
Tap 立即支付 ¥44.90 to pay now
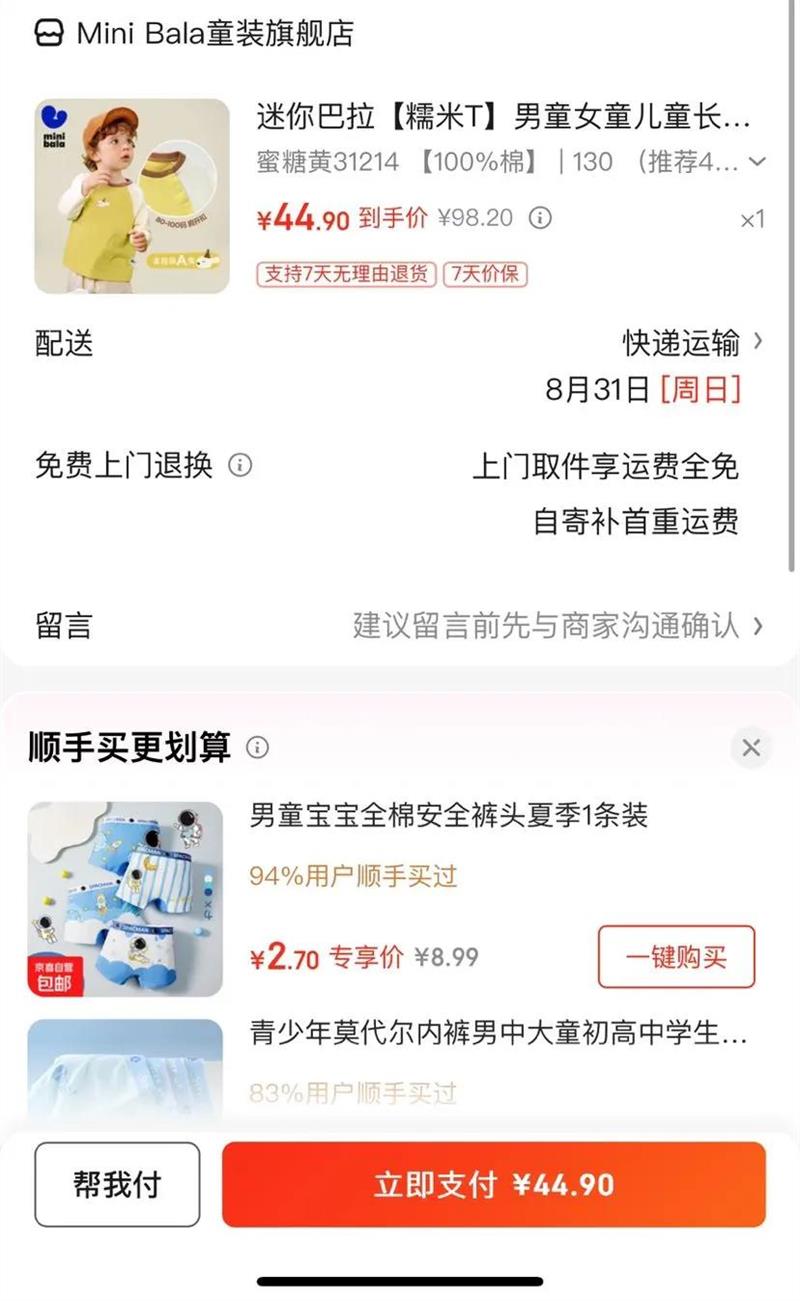click(x=494, y=1185)
